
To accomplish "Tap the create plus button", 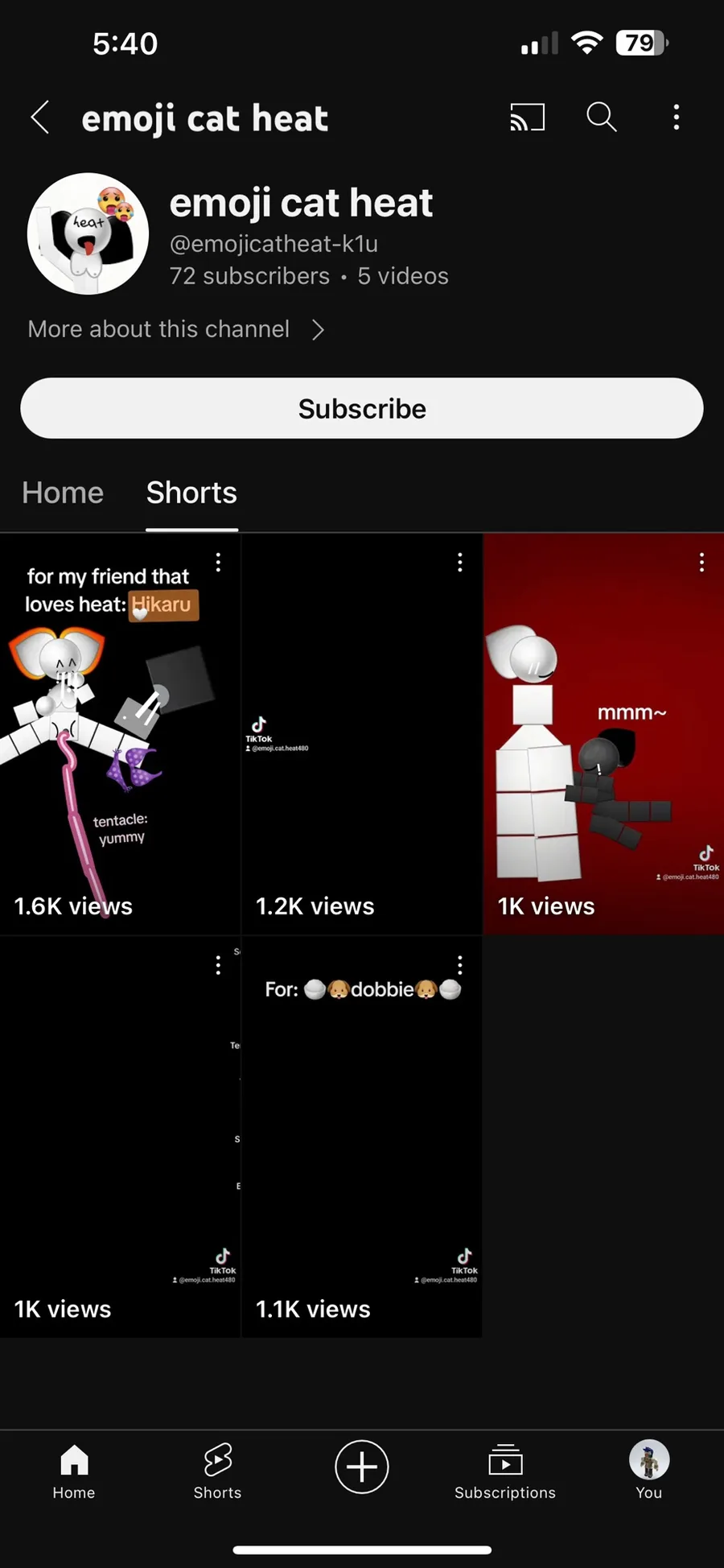I will click(362, 1467).
